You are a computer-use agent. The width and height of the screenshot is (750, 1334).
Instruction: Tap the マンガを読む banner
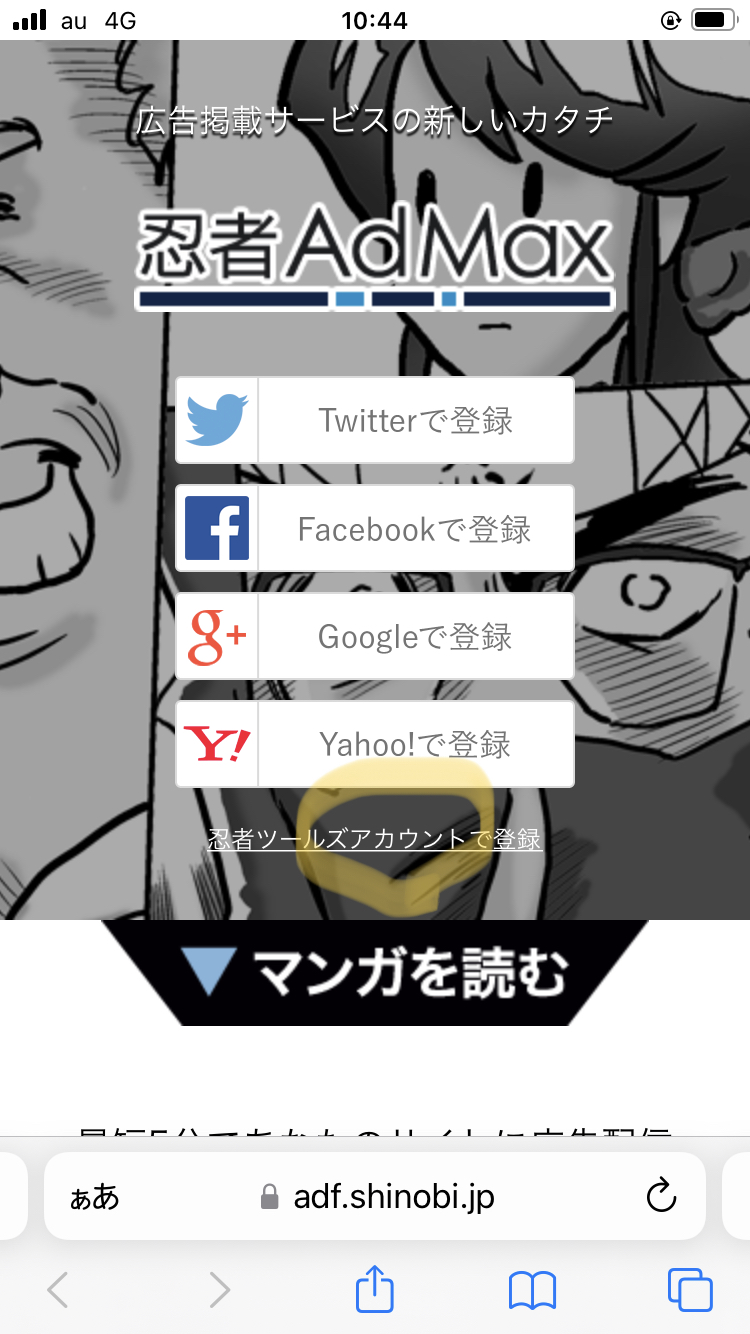[x=375, y=972]
